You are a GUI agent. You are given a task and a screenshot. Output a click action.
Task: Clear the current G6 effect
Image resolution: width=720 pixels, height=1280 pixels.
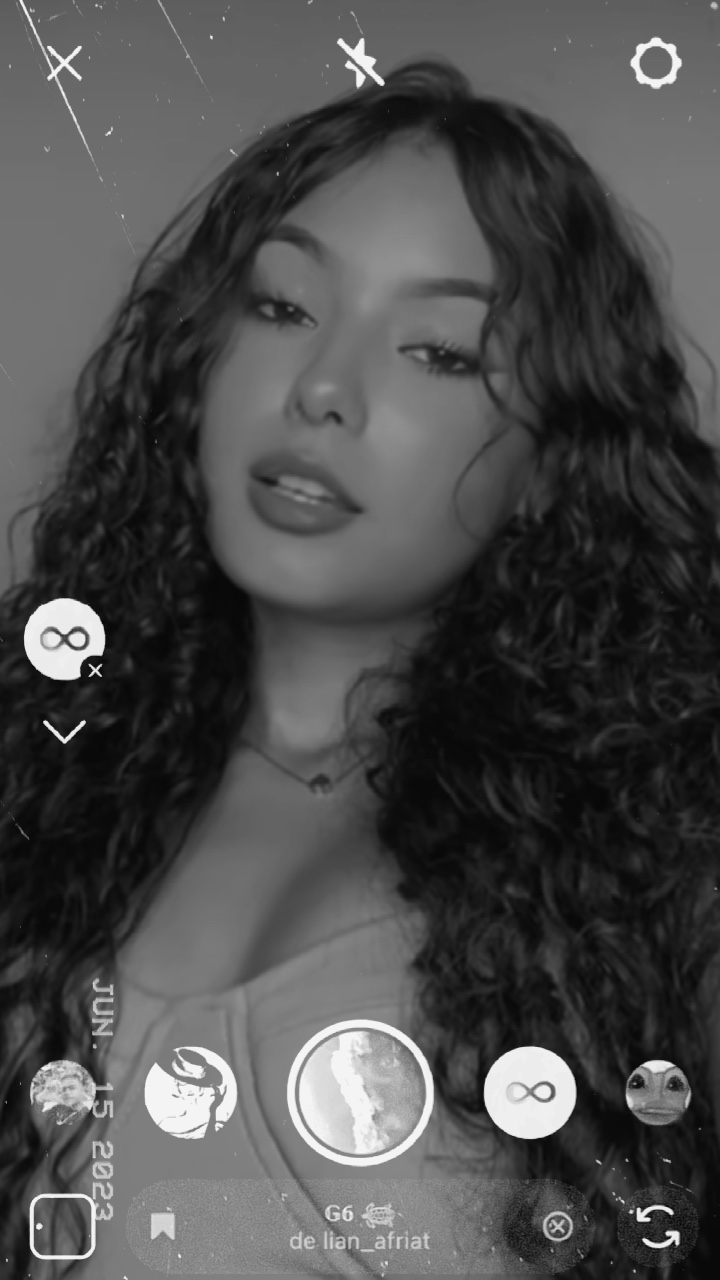(x=558, y=1226)
